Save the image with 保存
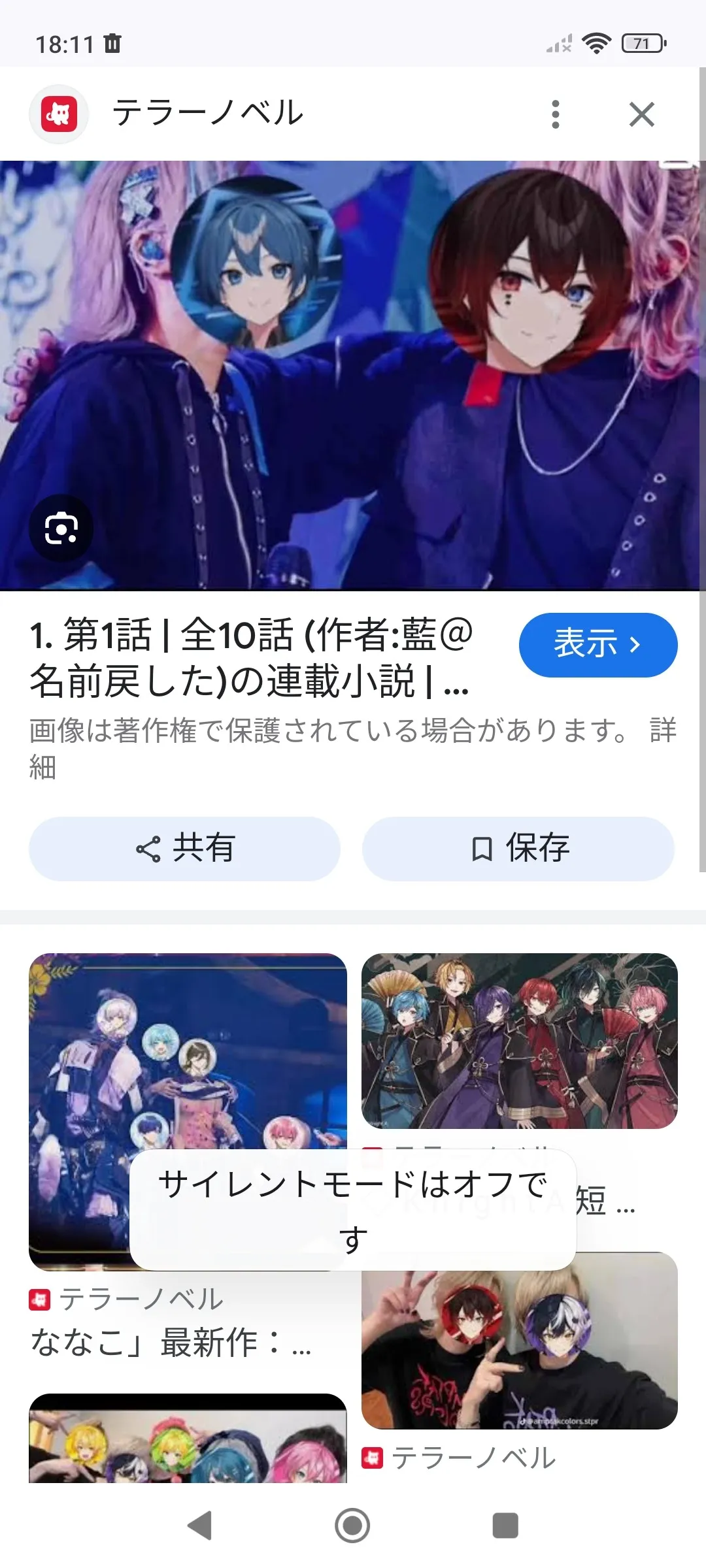The height and width of the screenshot is (1568, 706). [x=518, y=849]
